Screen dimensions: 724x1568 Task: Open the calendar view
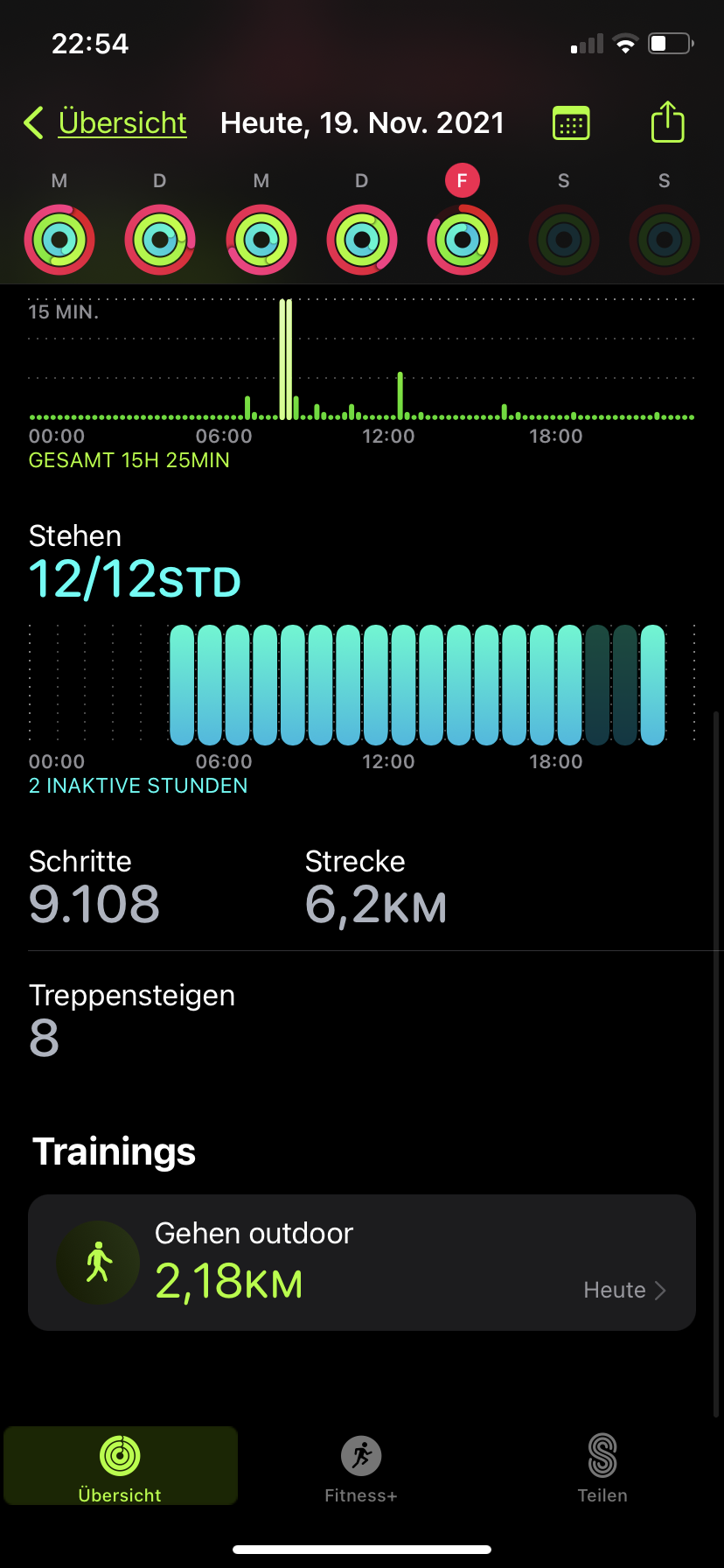click(x=571, y=123)
